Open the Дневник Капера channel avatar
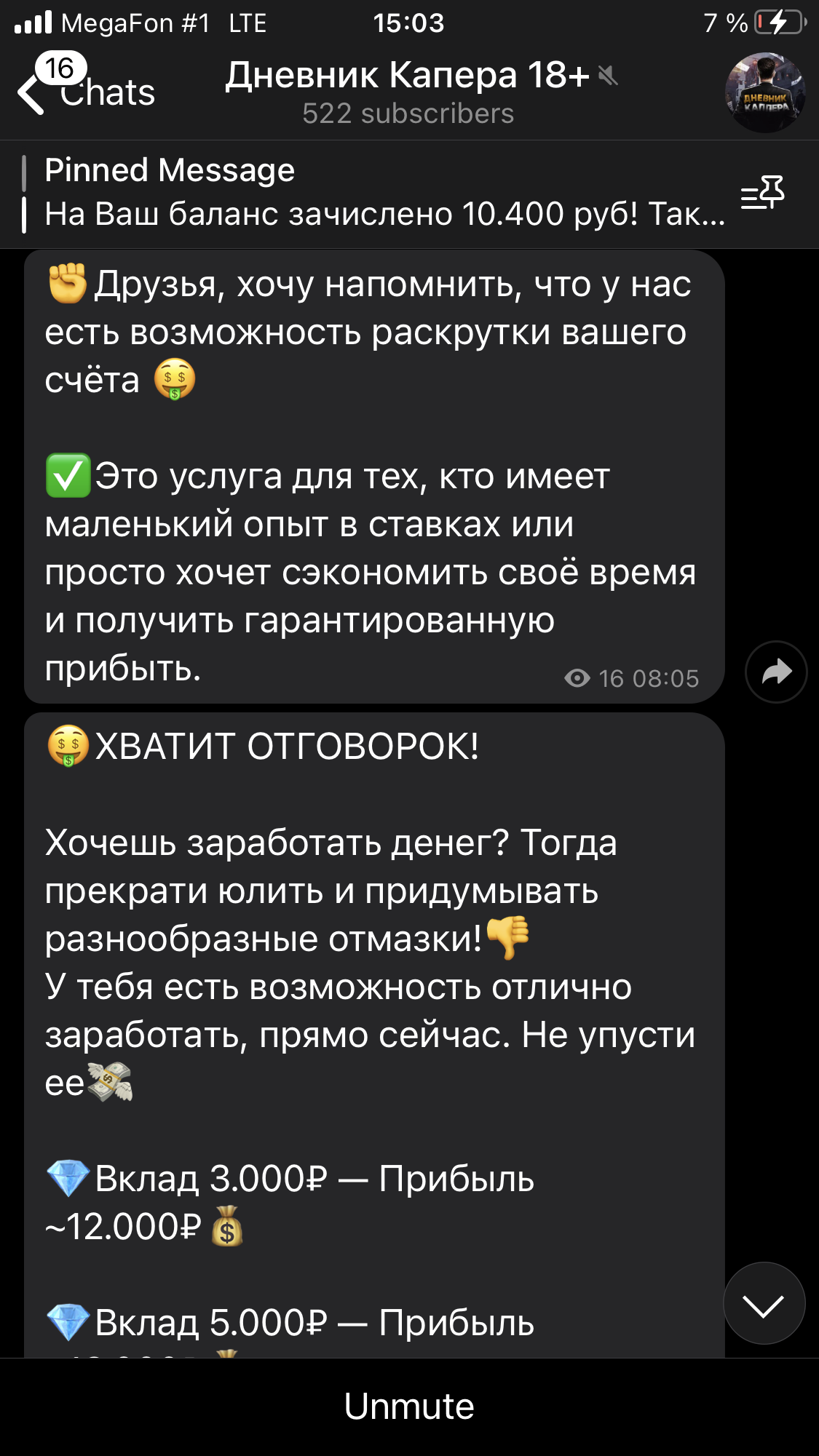The image size is (819, 1456). (x=764, y=92)
